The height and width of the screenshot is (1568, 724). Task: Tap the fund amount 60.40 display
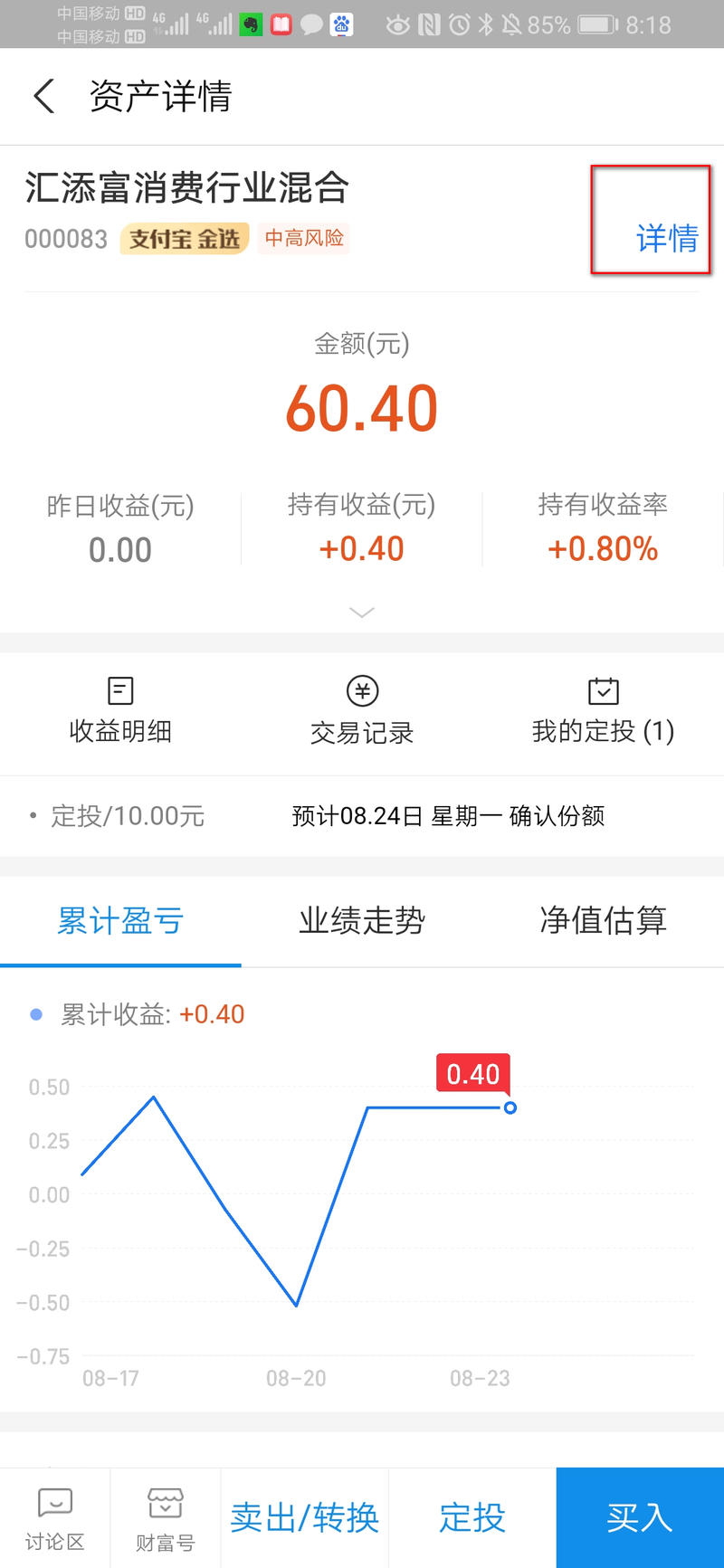pos(361,408)
